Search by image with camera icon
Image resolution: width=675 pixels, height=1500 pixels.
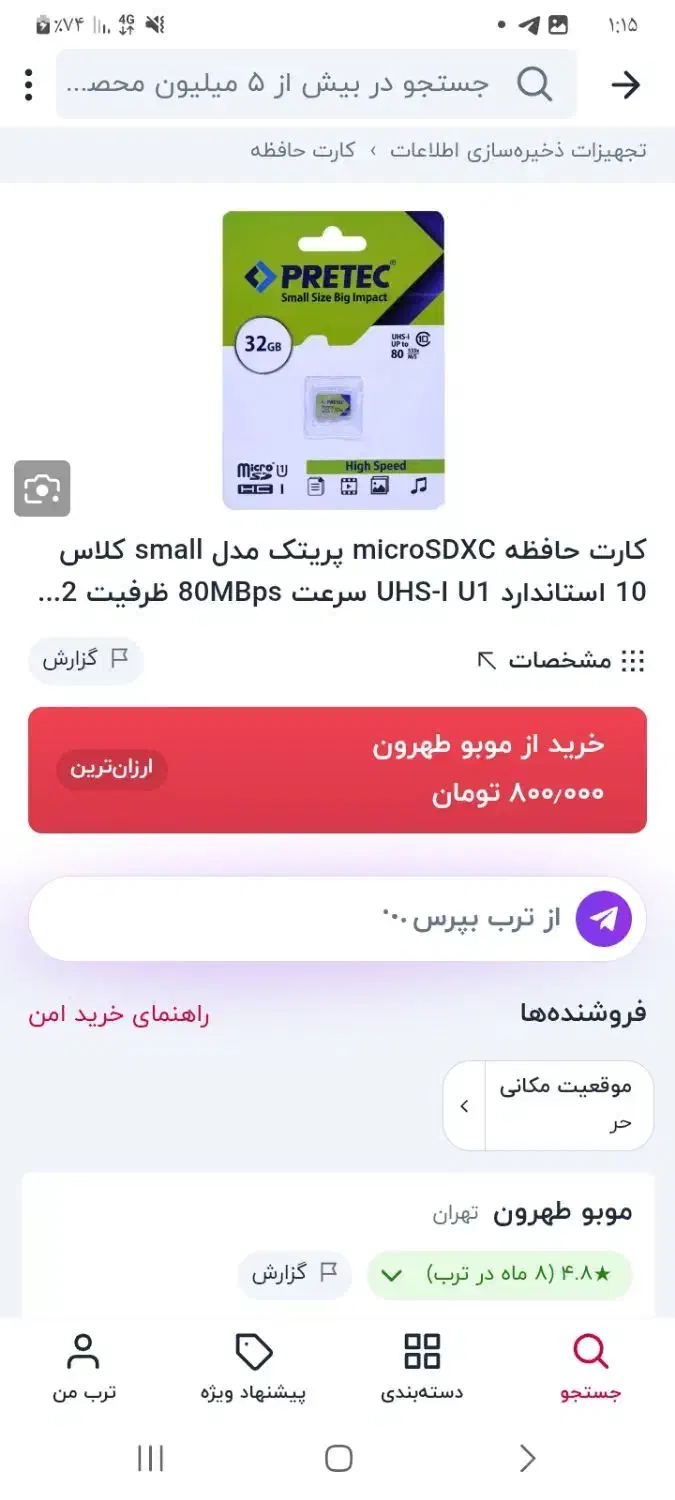(42, 489)
